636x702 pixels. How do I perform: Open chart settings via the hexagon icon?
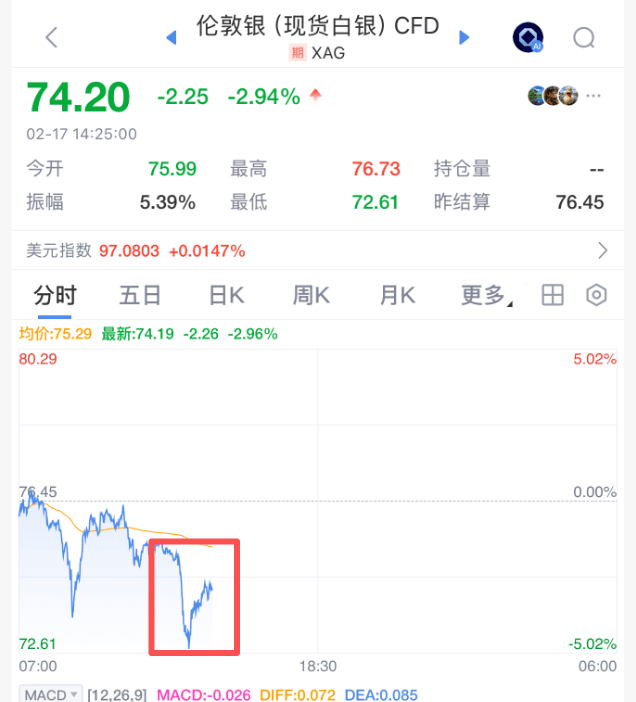[597, 295]
